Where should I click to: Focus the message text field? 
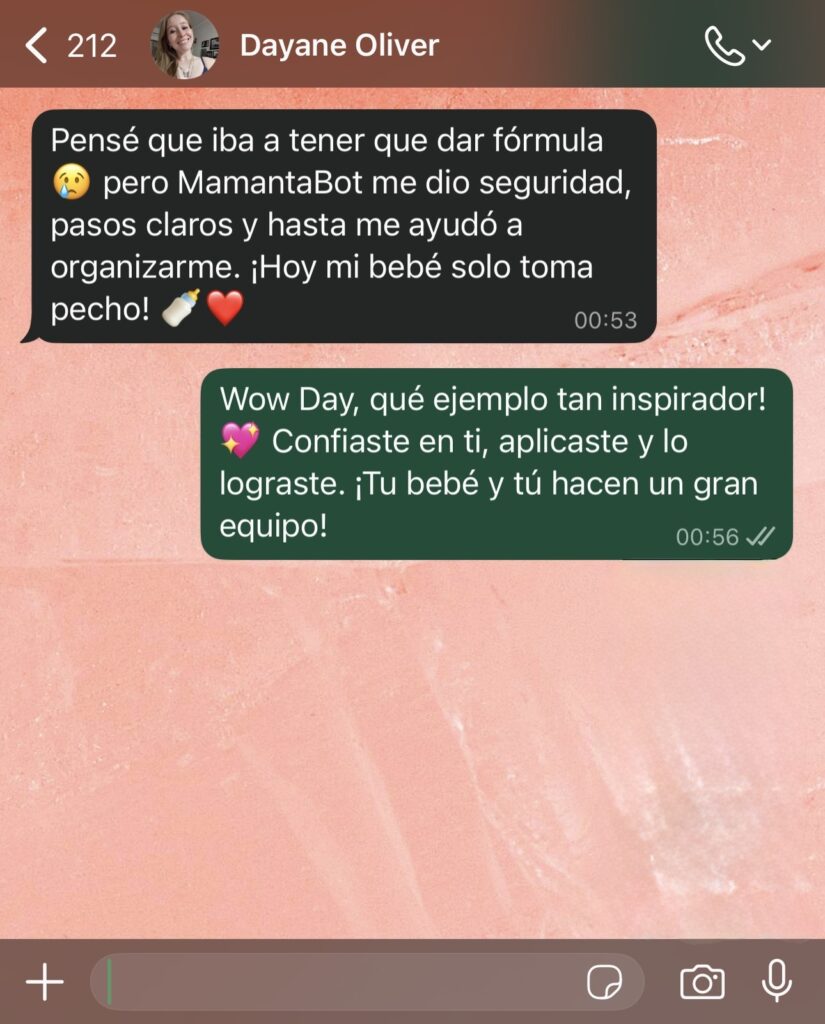340,983
